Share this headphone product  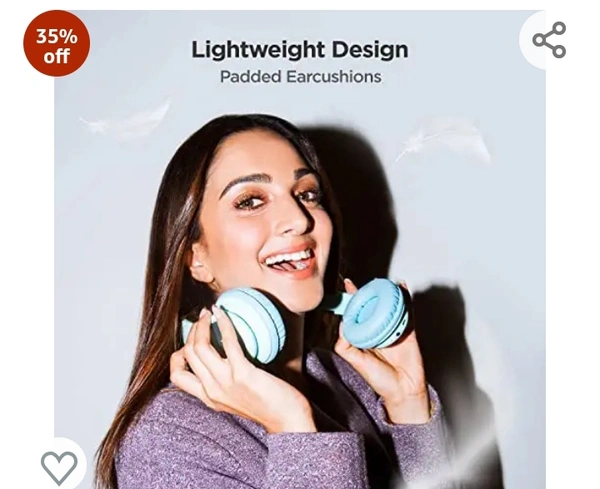click(x=549, y=40)
